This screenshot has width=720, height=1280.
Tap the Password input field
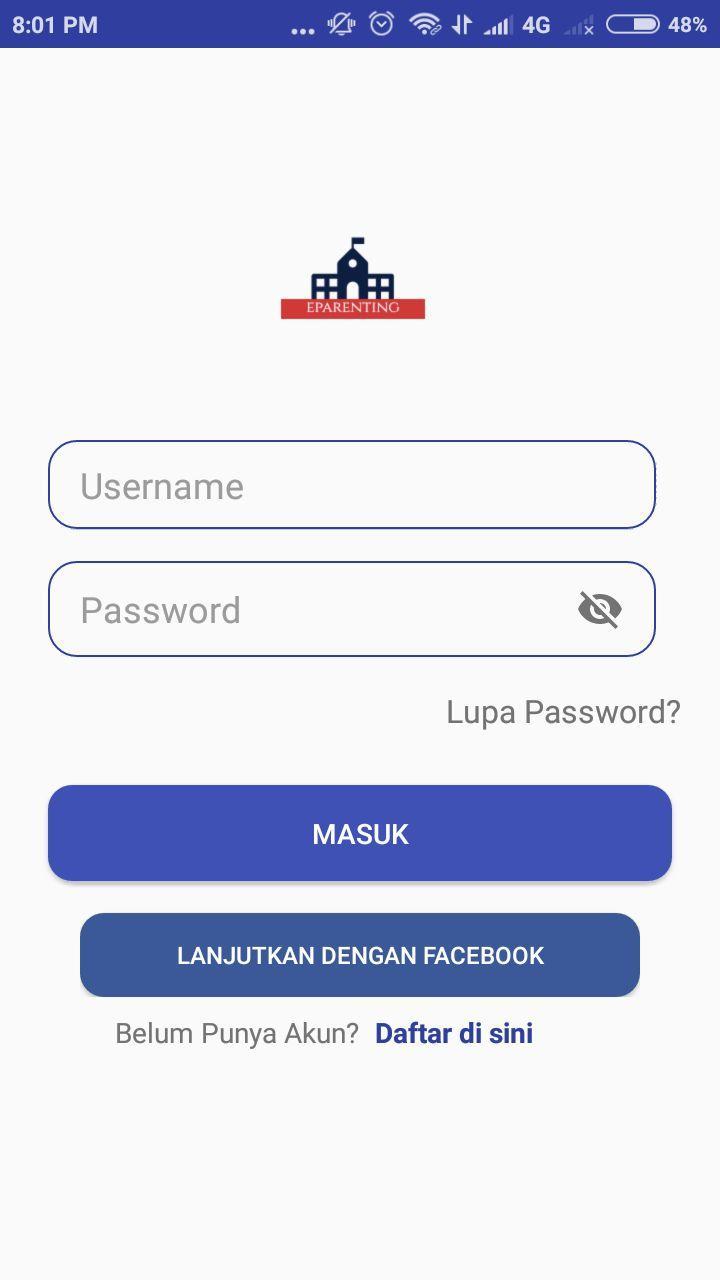pos(310,610)
